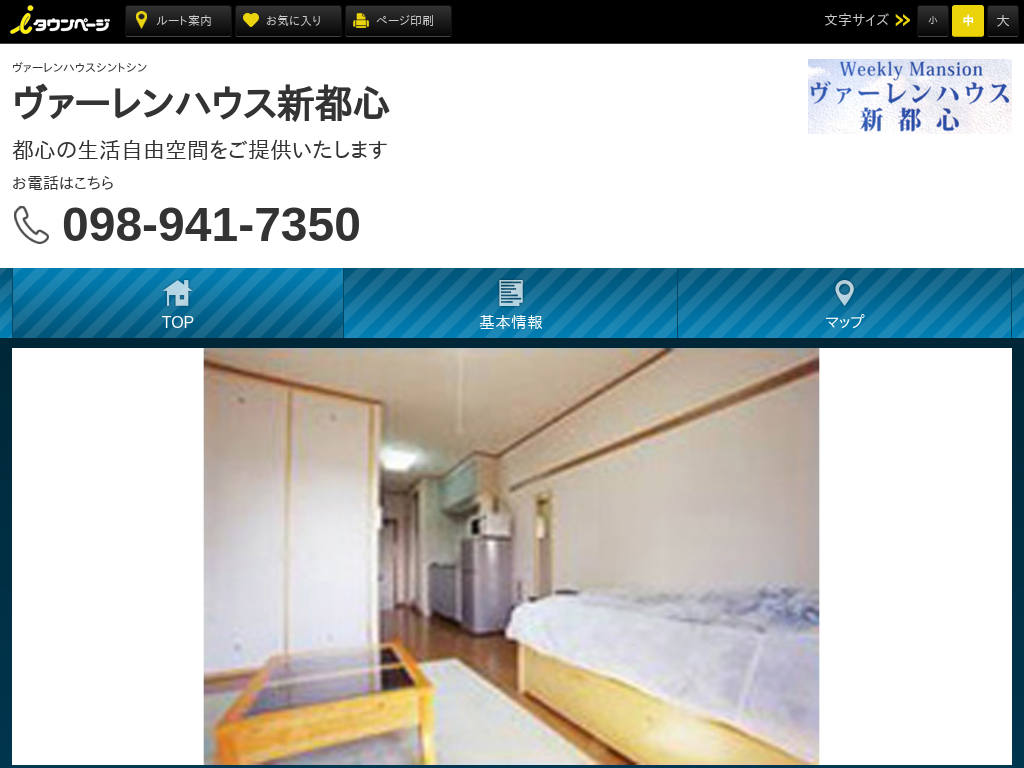The image size is (1024, 768).
Task: Set text size to 中
Action: click(x=967, y=21)
